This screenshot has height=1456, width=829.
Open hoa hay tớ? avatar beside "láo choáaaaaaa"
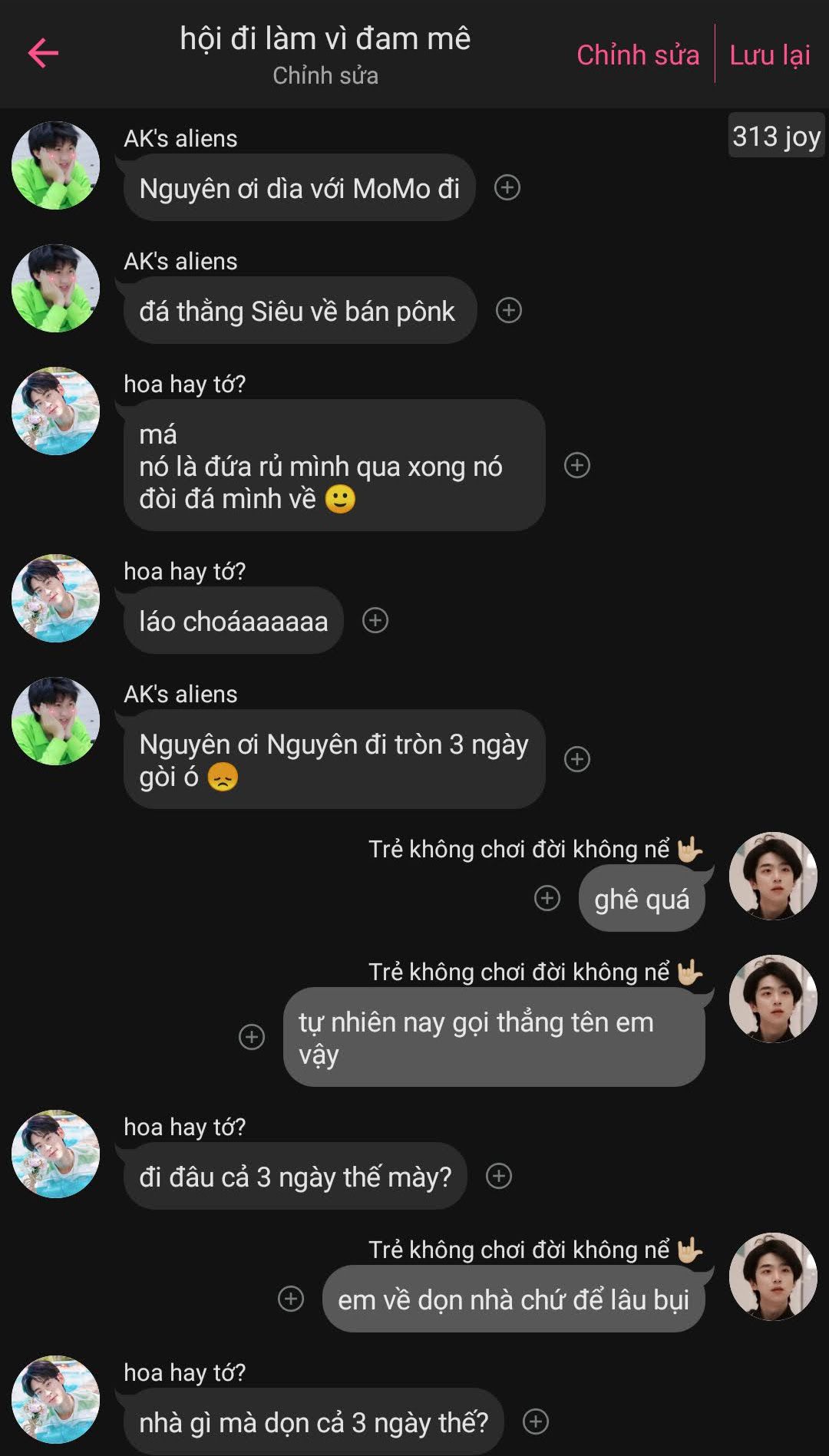(56, 599)
